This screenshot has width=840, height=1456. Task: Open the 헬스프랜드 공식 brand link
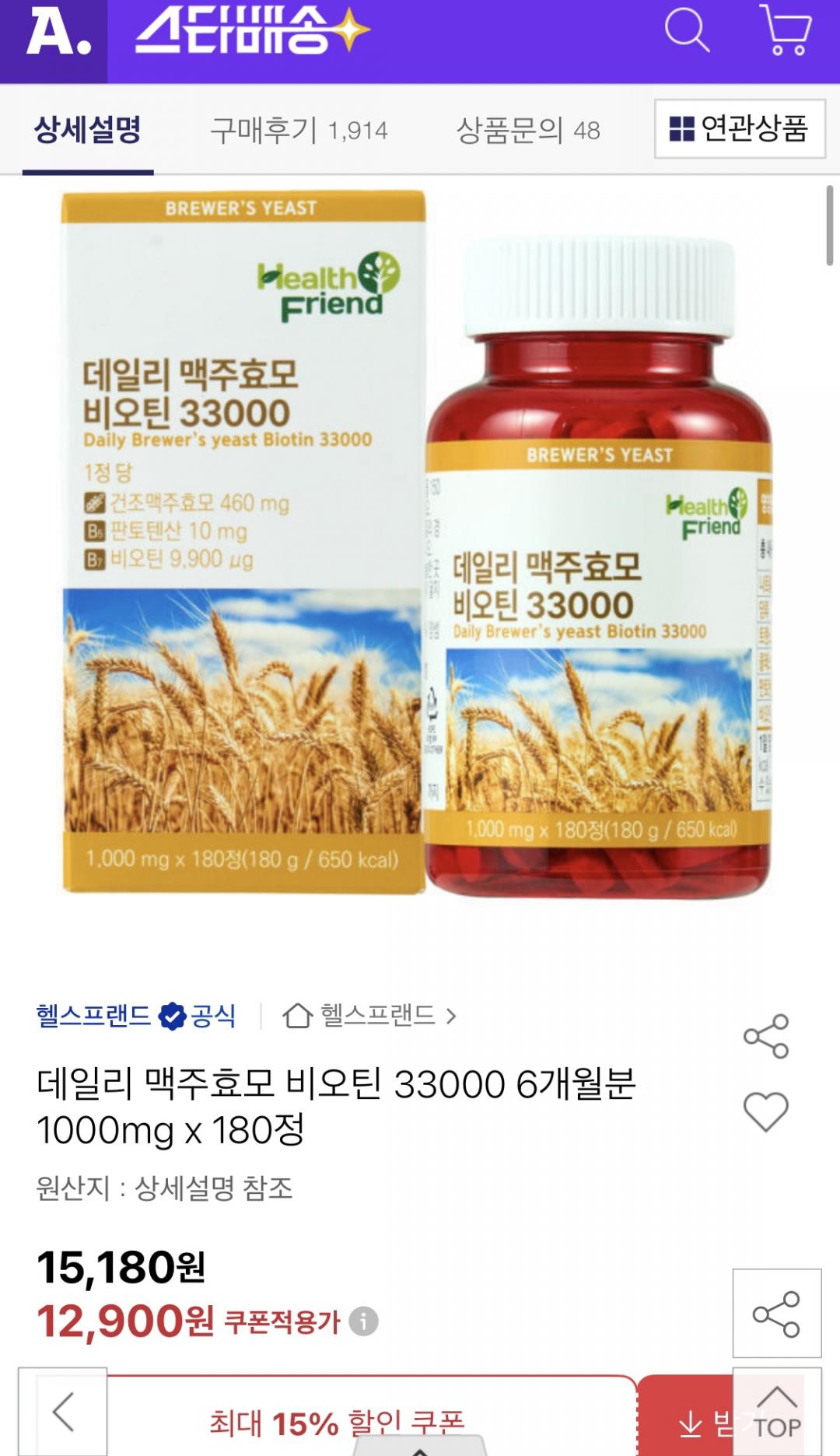coord(135,1016)
